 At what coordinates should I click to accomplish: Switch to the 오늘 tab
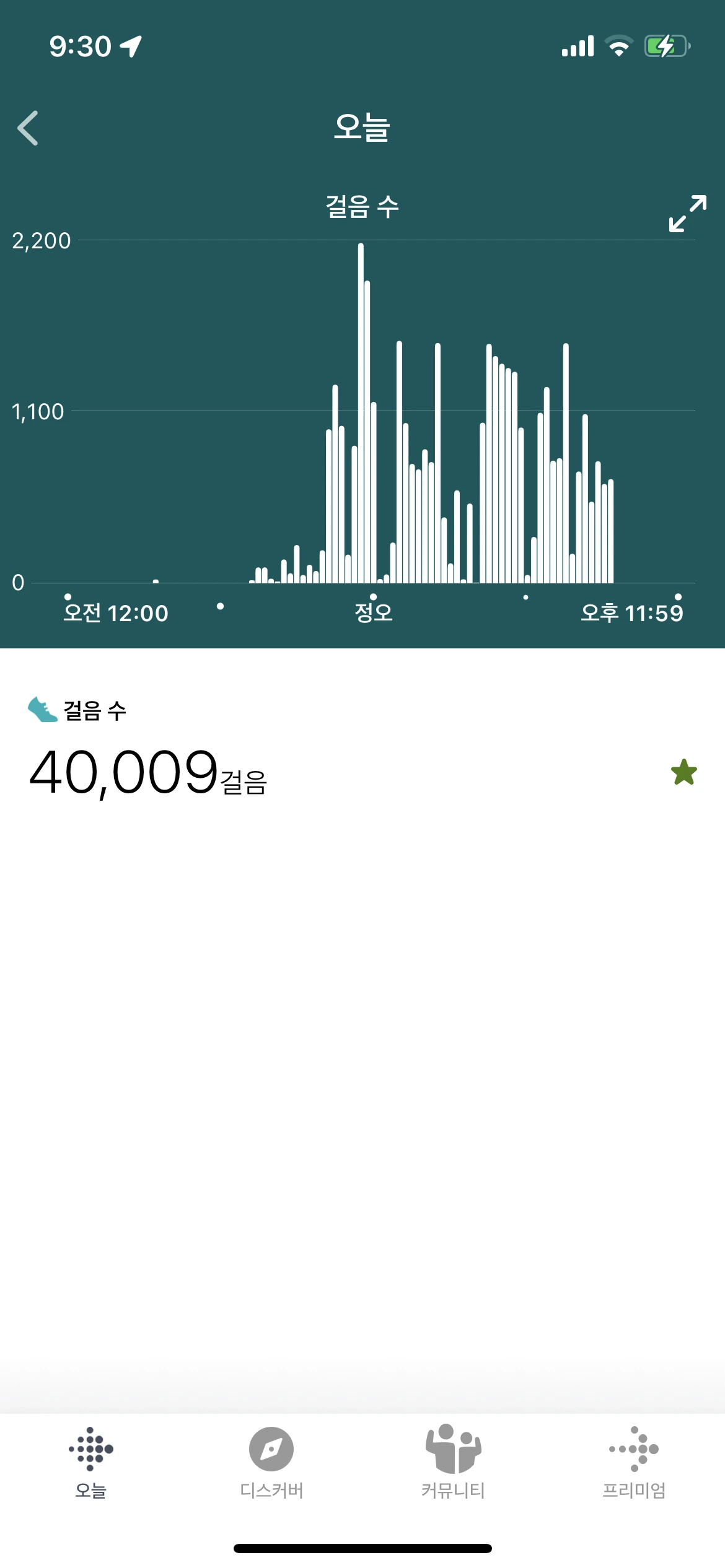click(x=90, y=1461)
